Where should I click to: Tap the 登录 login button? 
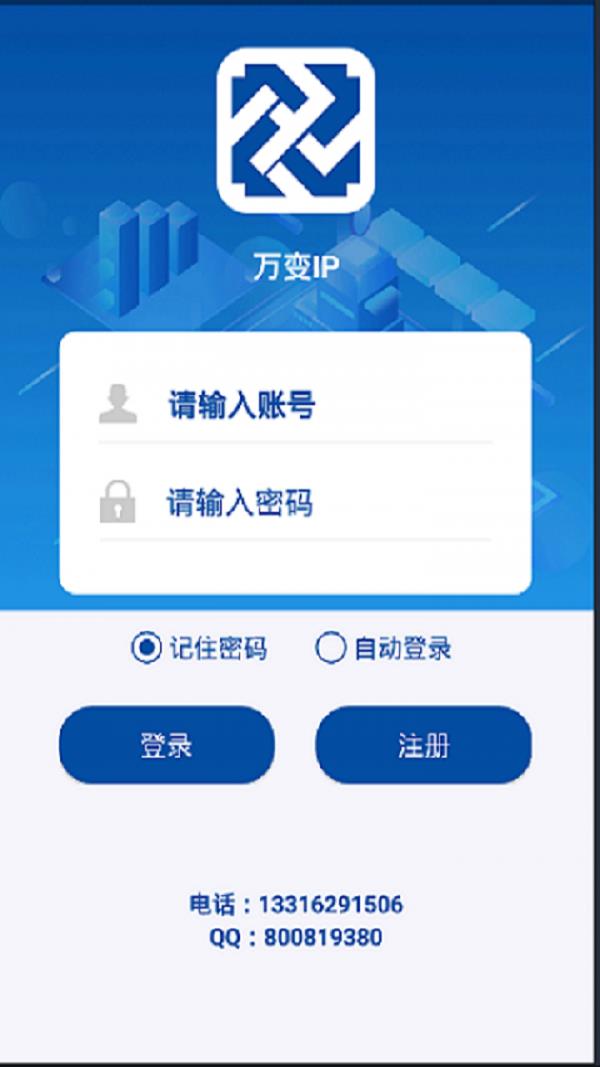(x=167, y=746)
